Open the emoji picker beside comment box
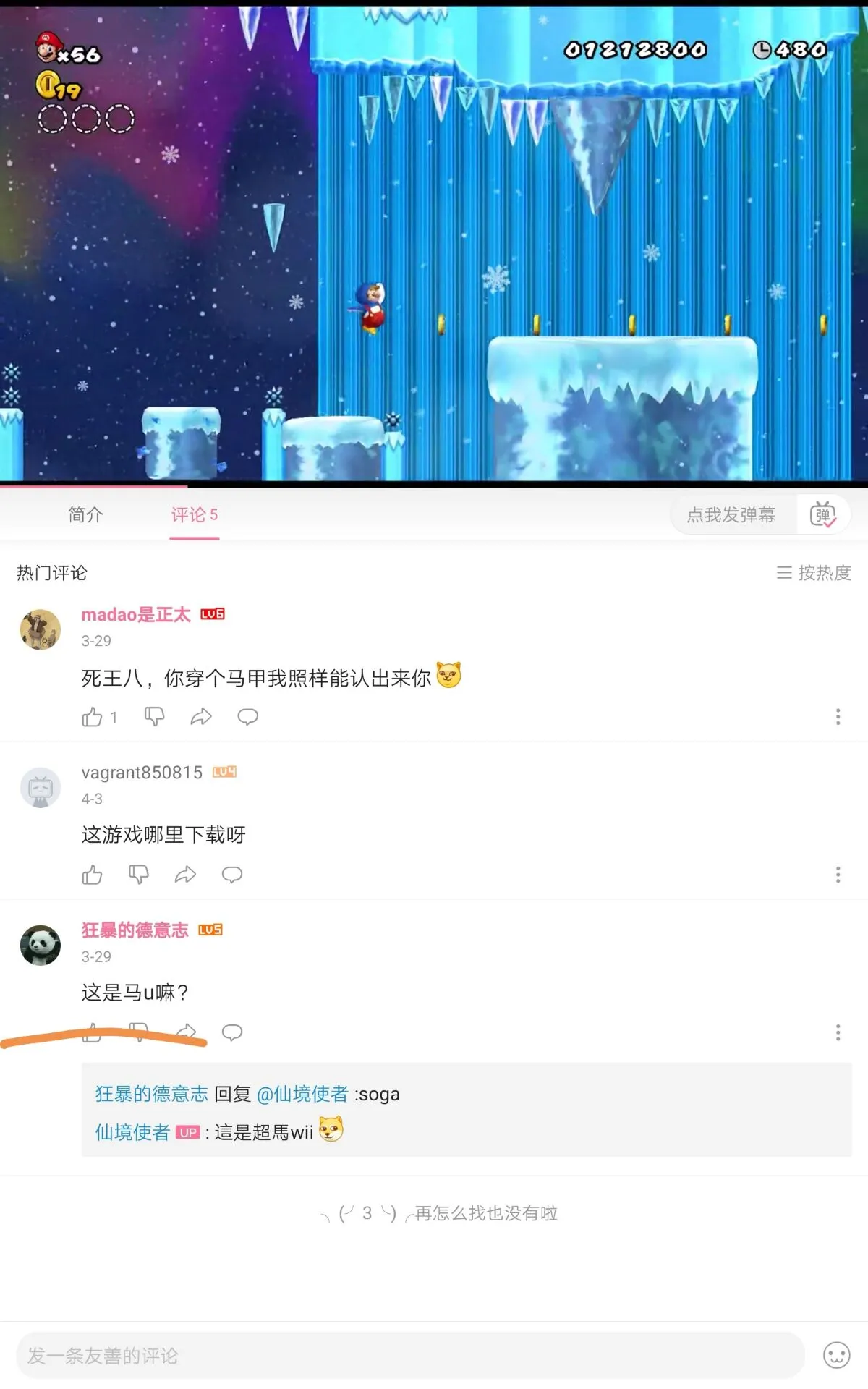This screenshot has height=1389, width=868. [x=836, y=1355]
